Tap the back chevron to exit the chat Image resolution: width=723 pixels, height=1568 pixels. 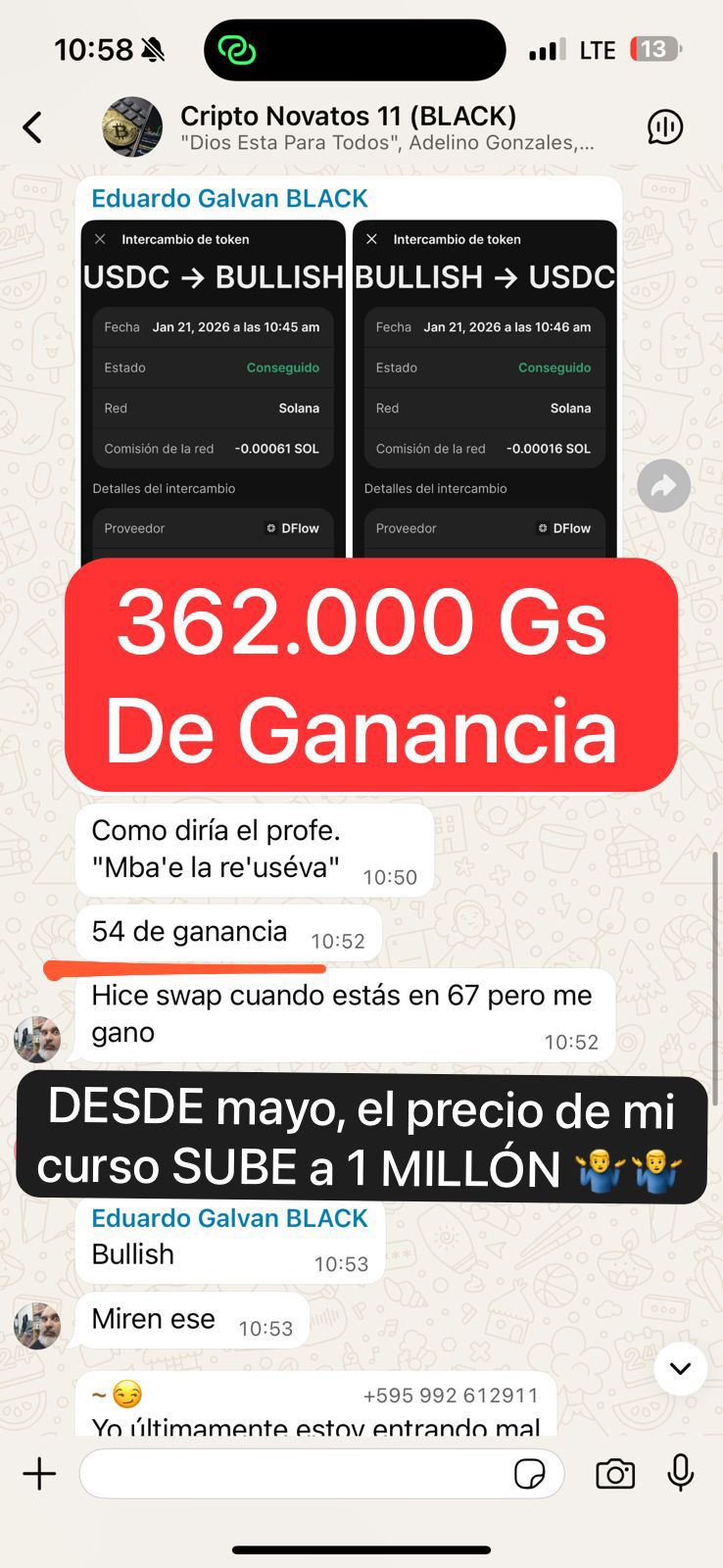click(x=32, y=126)
